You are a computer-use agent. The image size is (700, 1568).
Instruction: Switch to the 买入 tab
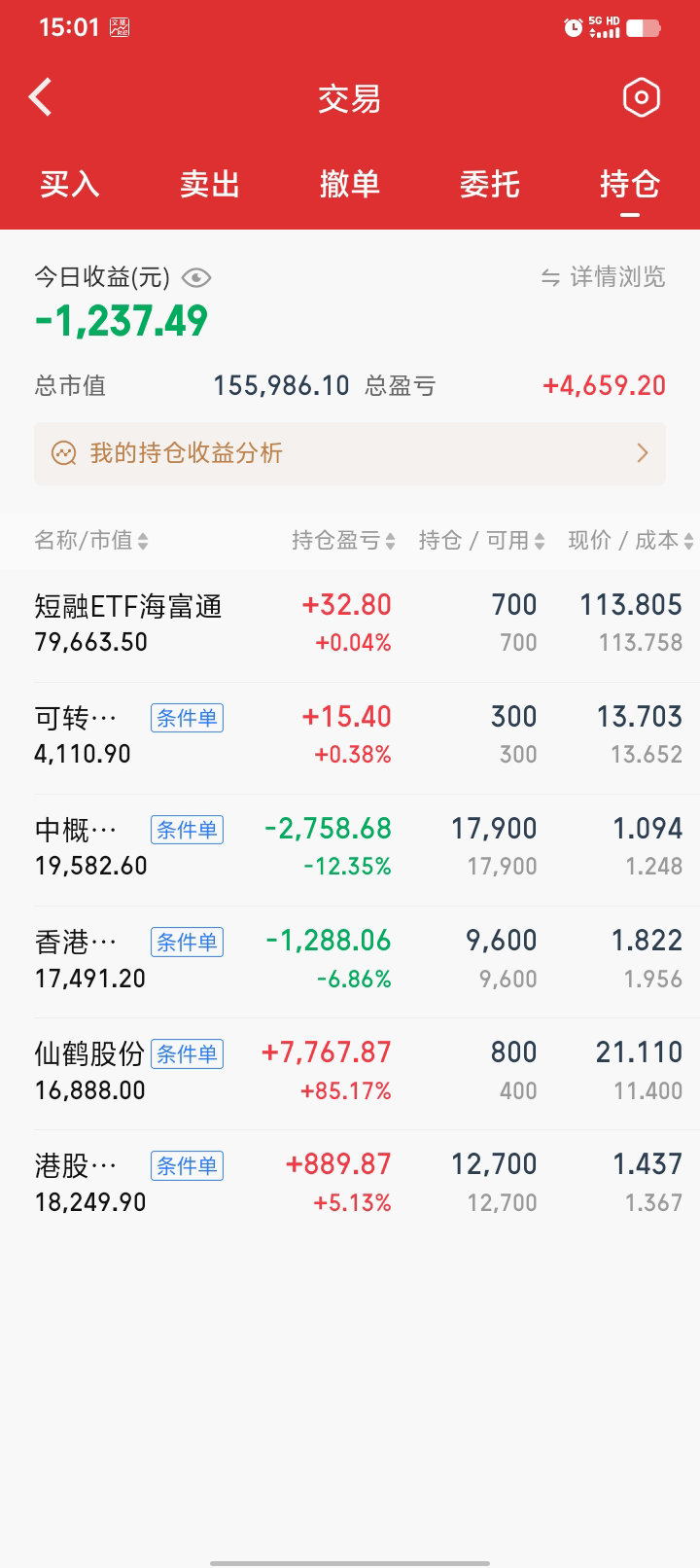(x=70, y=184)
